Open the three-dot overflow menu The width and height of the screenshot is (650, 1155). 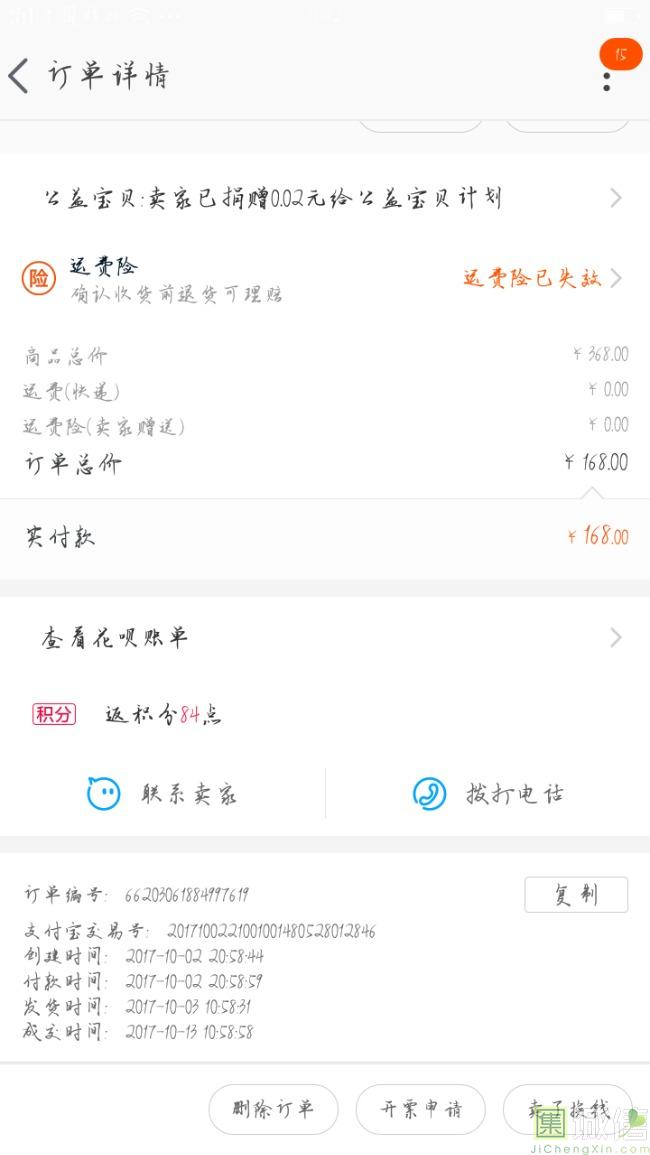(x=607, y=80)
